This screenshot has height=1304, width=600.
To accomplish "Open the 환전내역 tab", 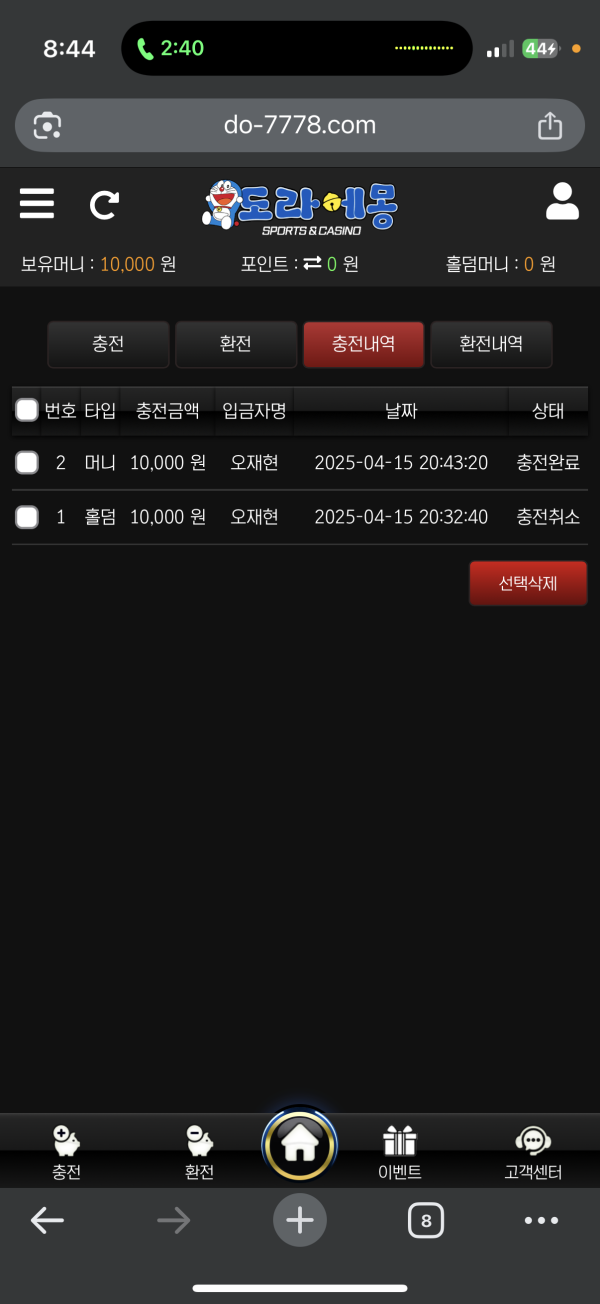I will coord(491,344).
